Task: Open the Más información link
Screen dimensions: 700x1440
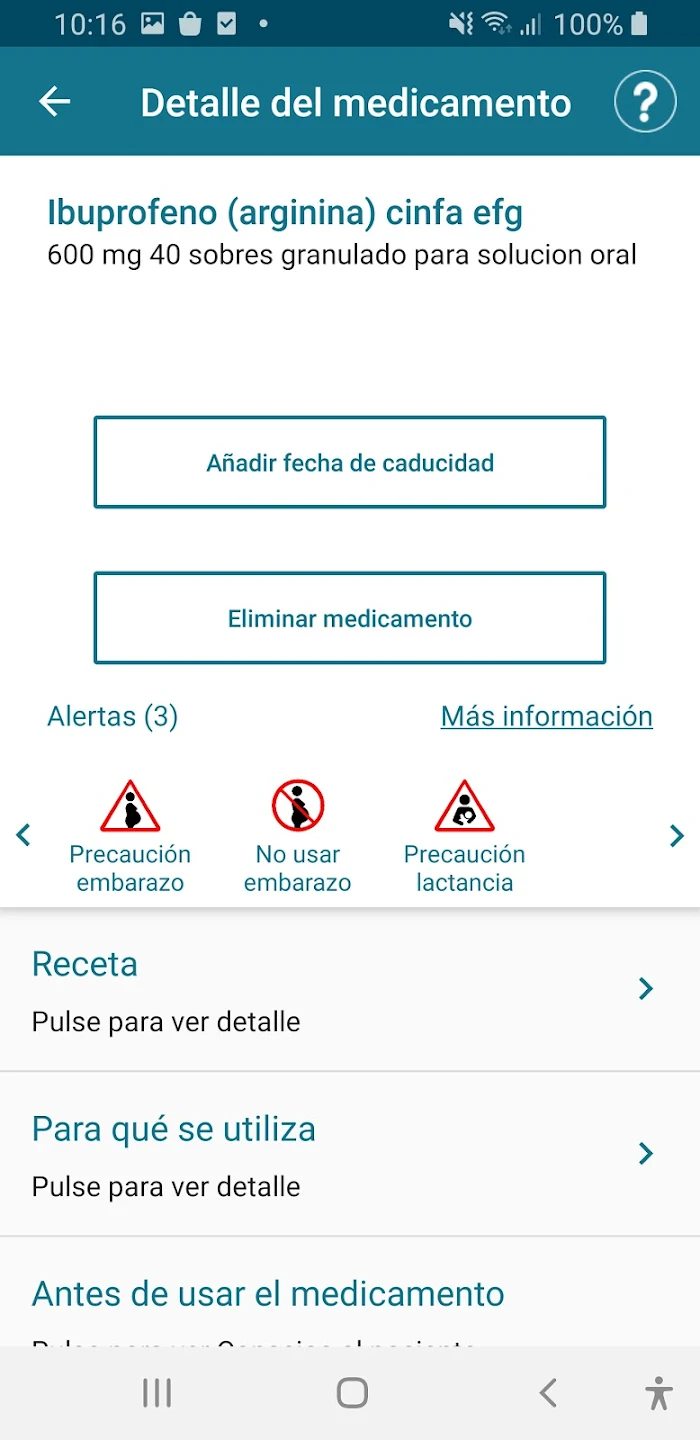Action: (x=546, y=716)
